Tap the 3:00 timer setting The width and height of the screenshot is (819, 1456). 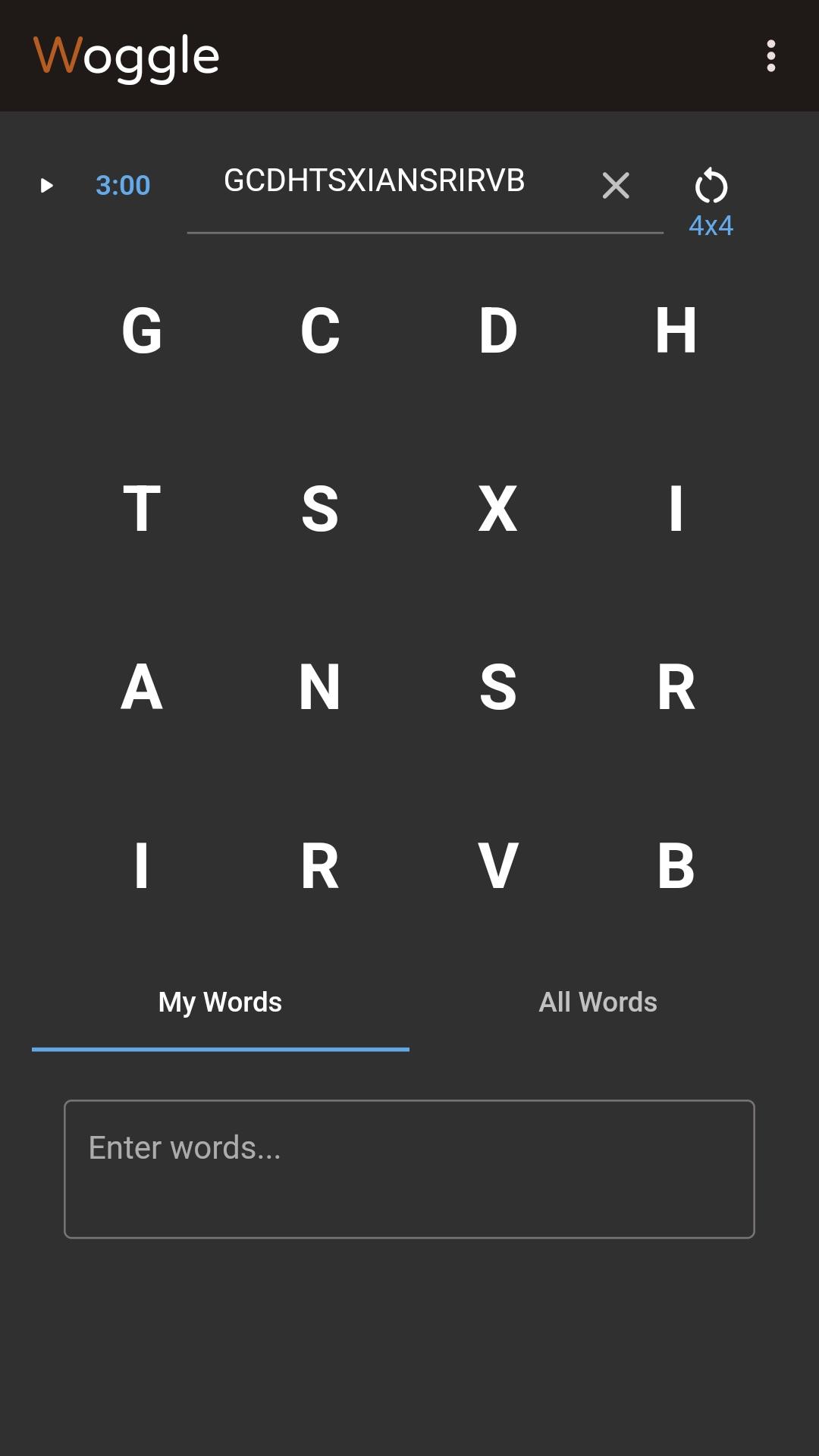pos(123,185)
